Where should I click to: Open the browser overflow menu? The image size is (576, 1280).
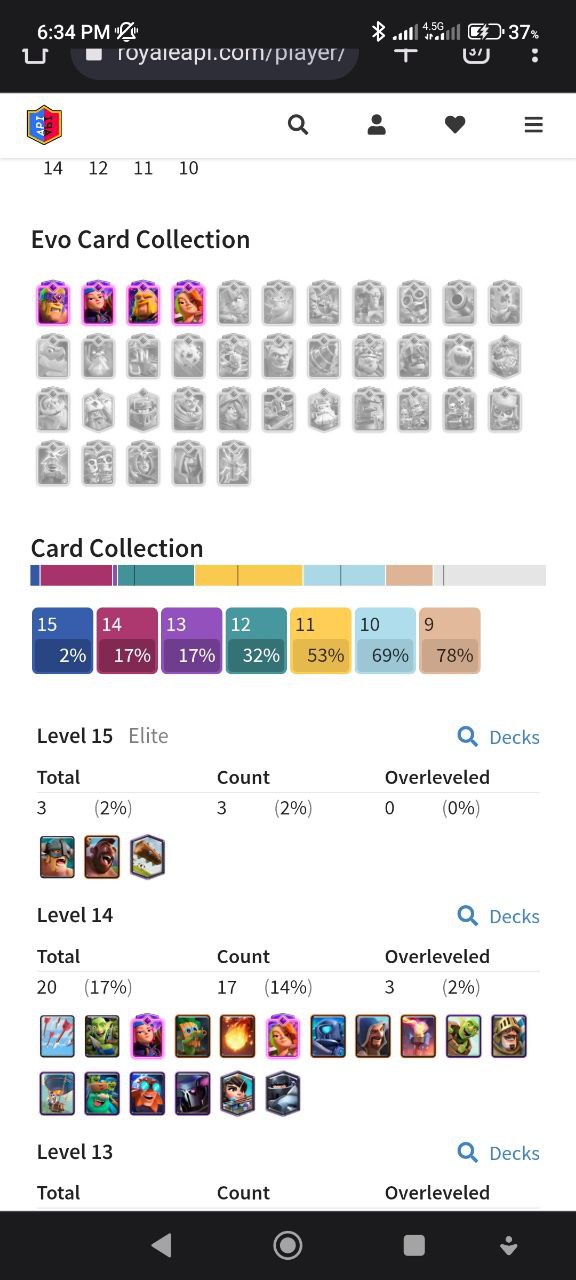pyautogui.click(x=535, y=52)
